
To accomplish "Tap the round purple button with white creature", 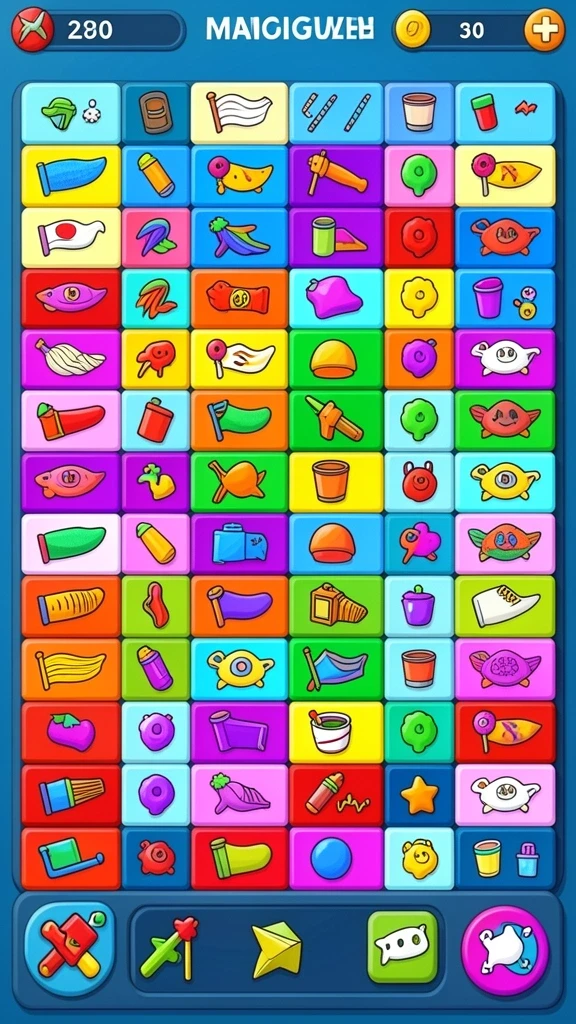I will [x=505, y=950].
